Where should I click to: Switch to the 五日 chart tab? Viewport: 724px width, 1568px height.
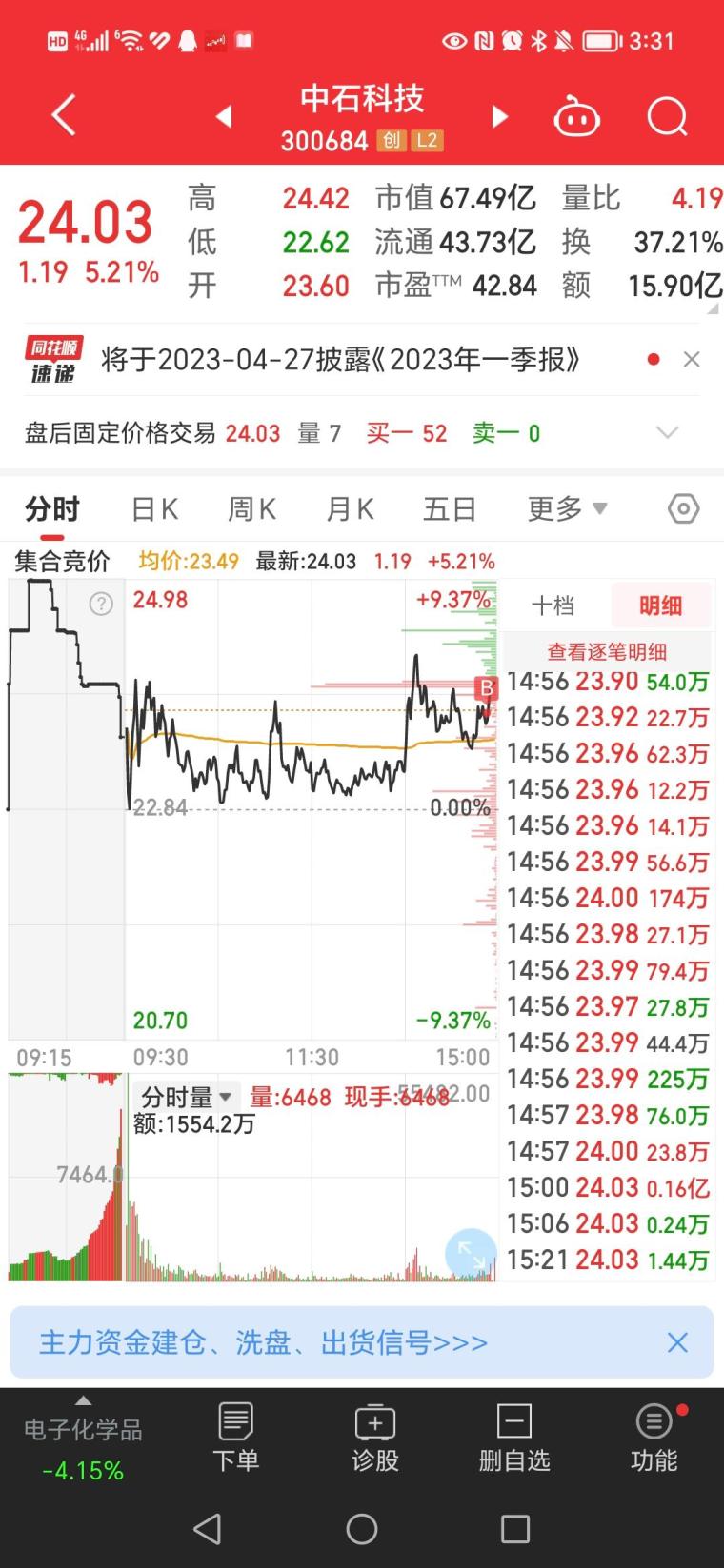point(450,509)
